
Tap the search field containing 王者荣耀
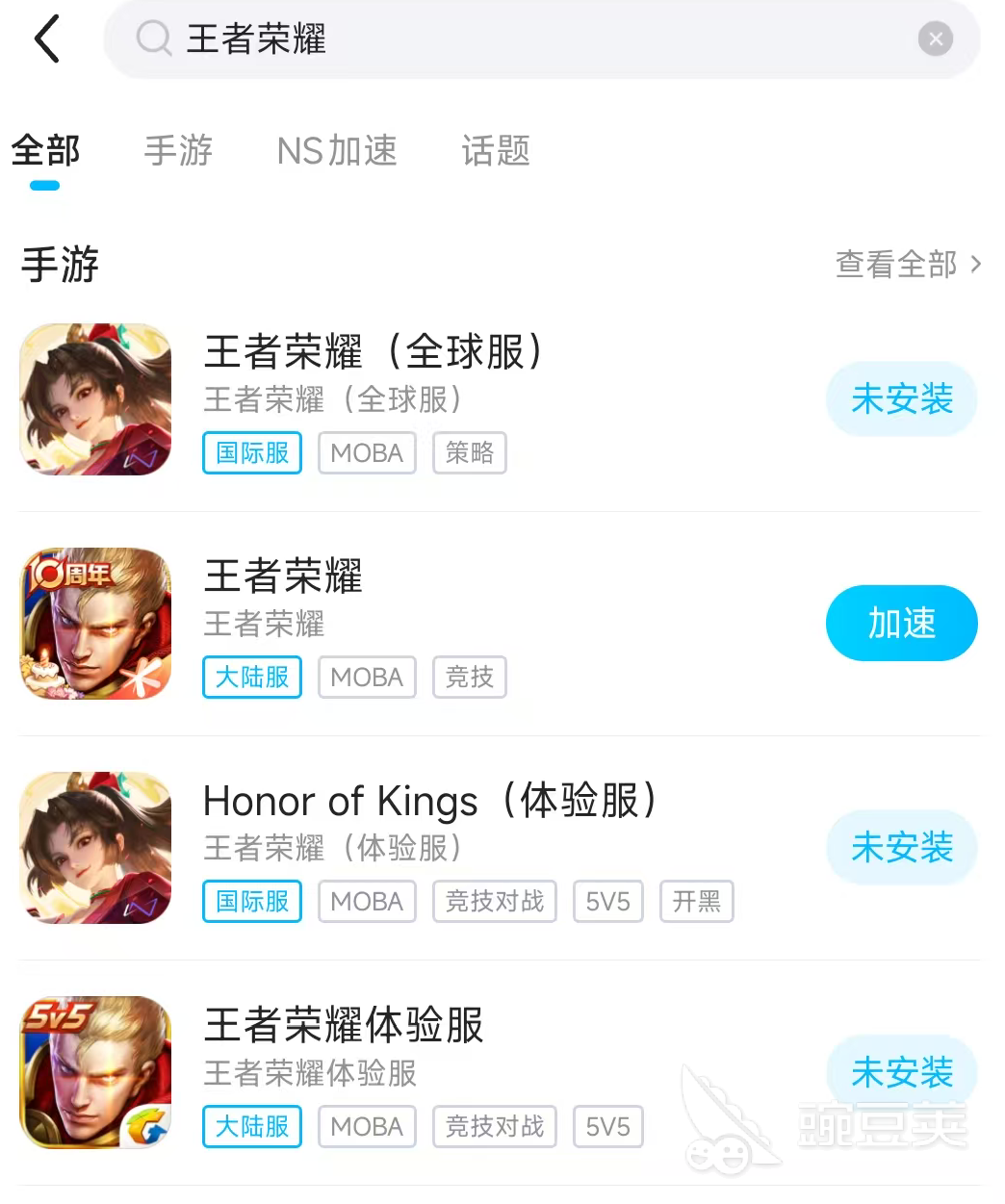pos(541,39)
